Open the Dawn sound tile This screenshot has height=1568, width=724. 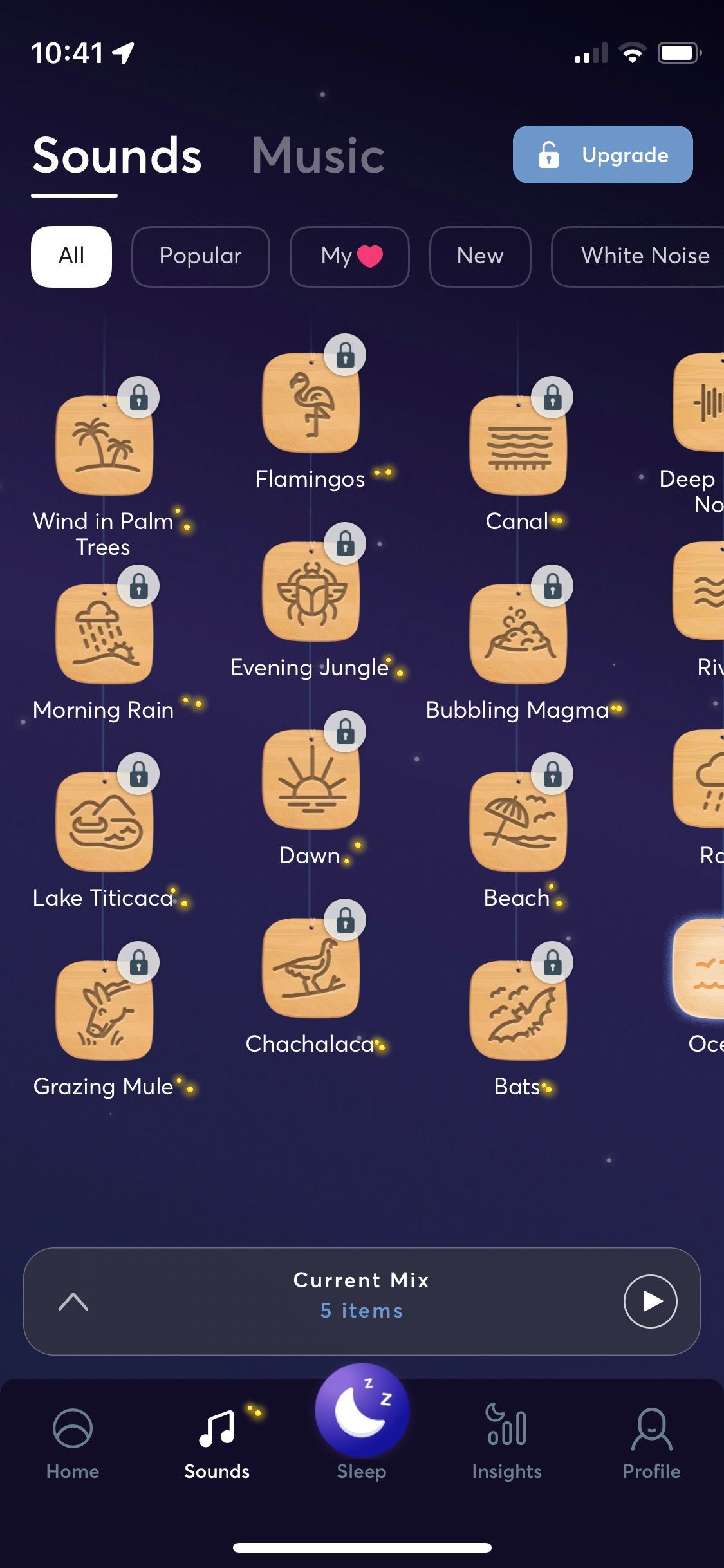[311, 779]
